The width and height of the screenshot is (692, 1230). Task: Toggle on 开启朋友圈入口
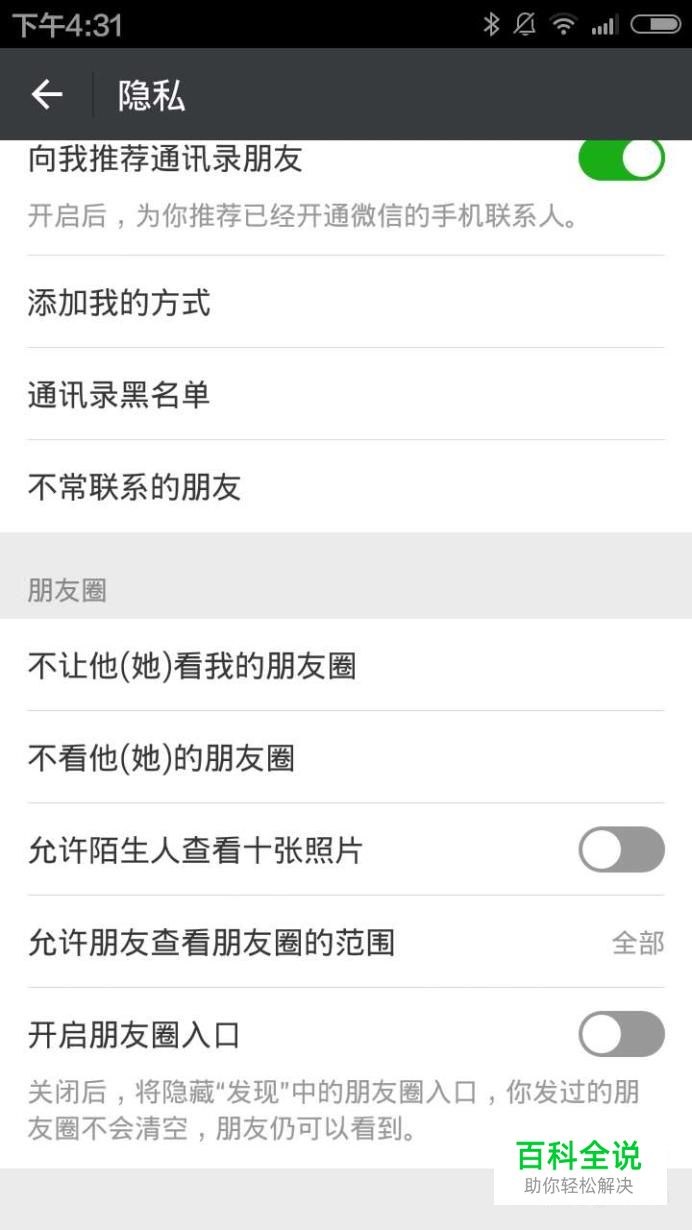point(621,1034)
